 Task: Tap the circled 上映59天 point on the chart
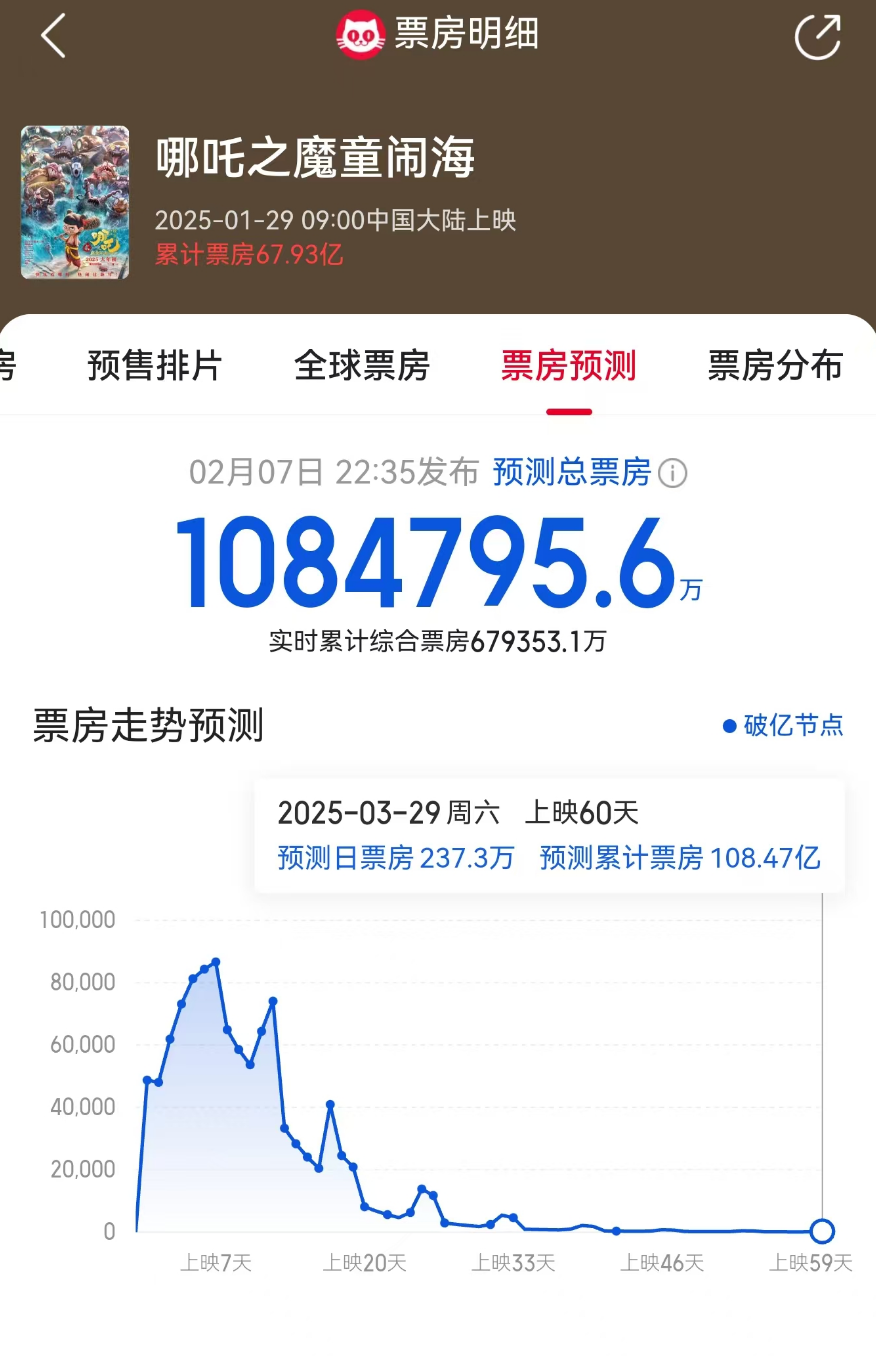(822, 1231)
